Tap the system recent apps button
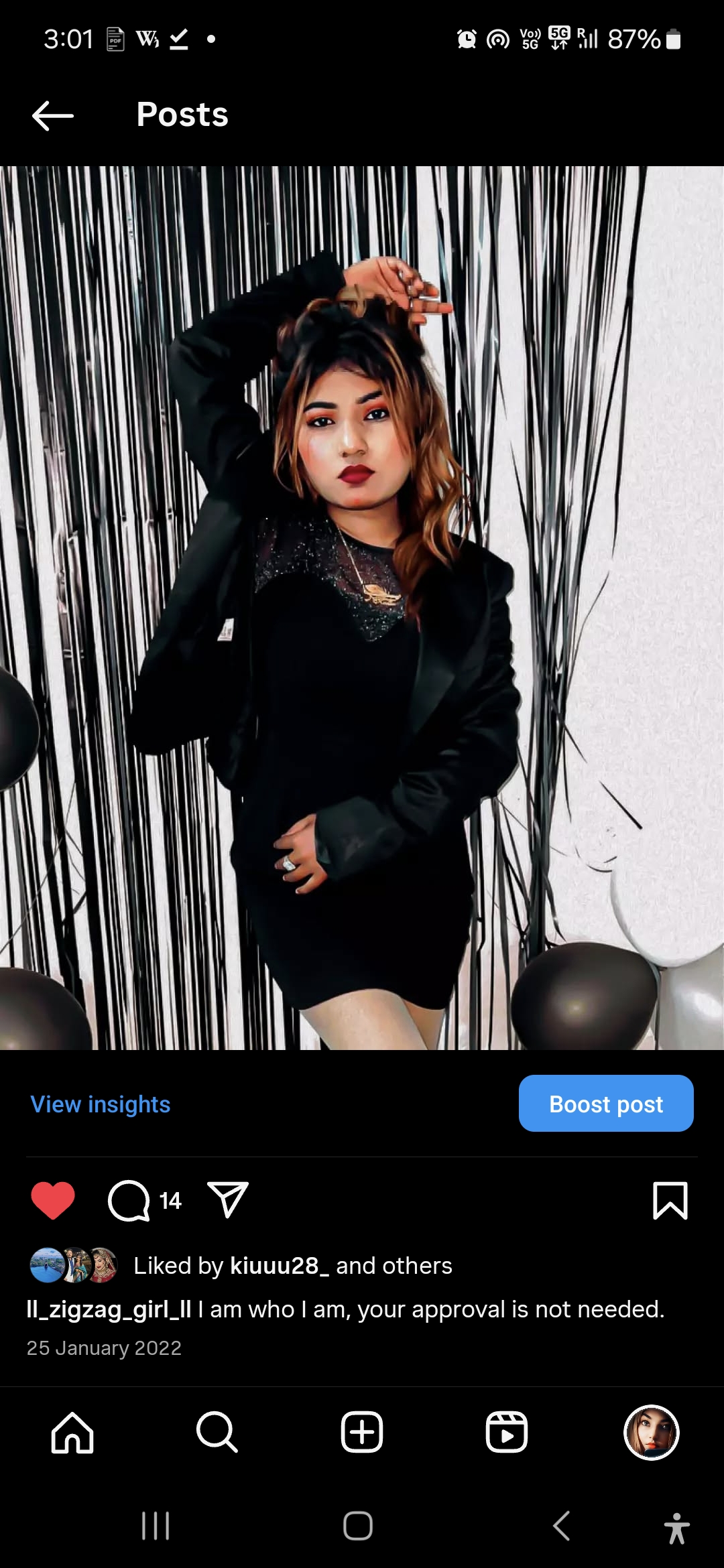Screen dimensions: 724x1568 (x=156, y=1526)
